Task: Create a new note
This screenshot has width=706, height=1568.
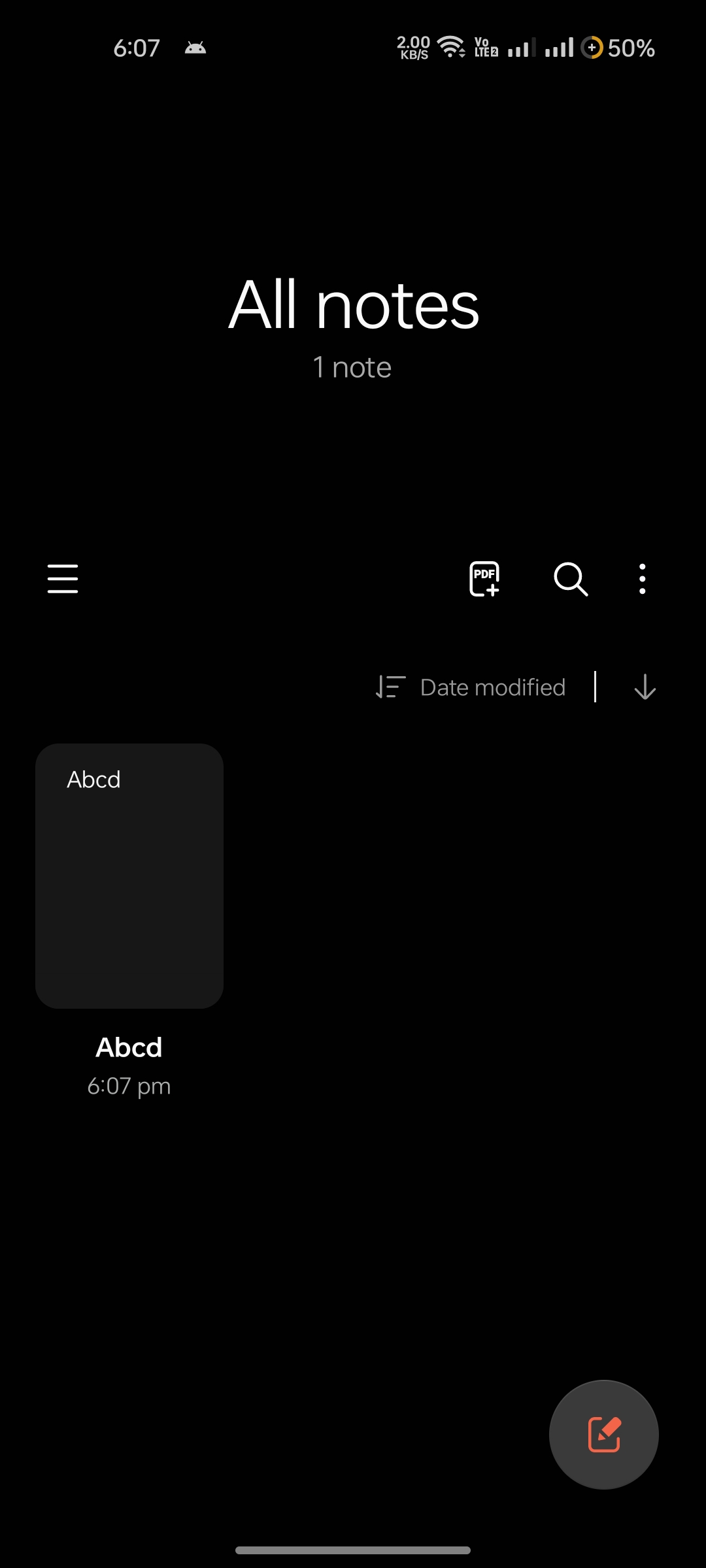Action: (x=604, y=1435)
